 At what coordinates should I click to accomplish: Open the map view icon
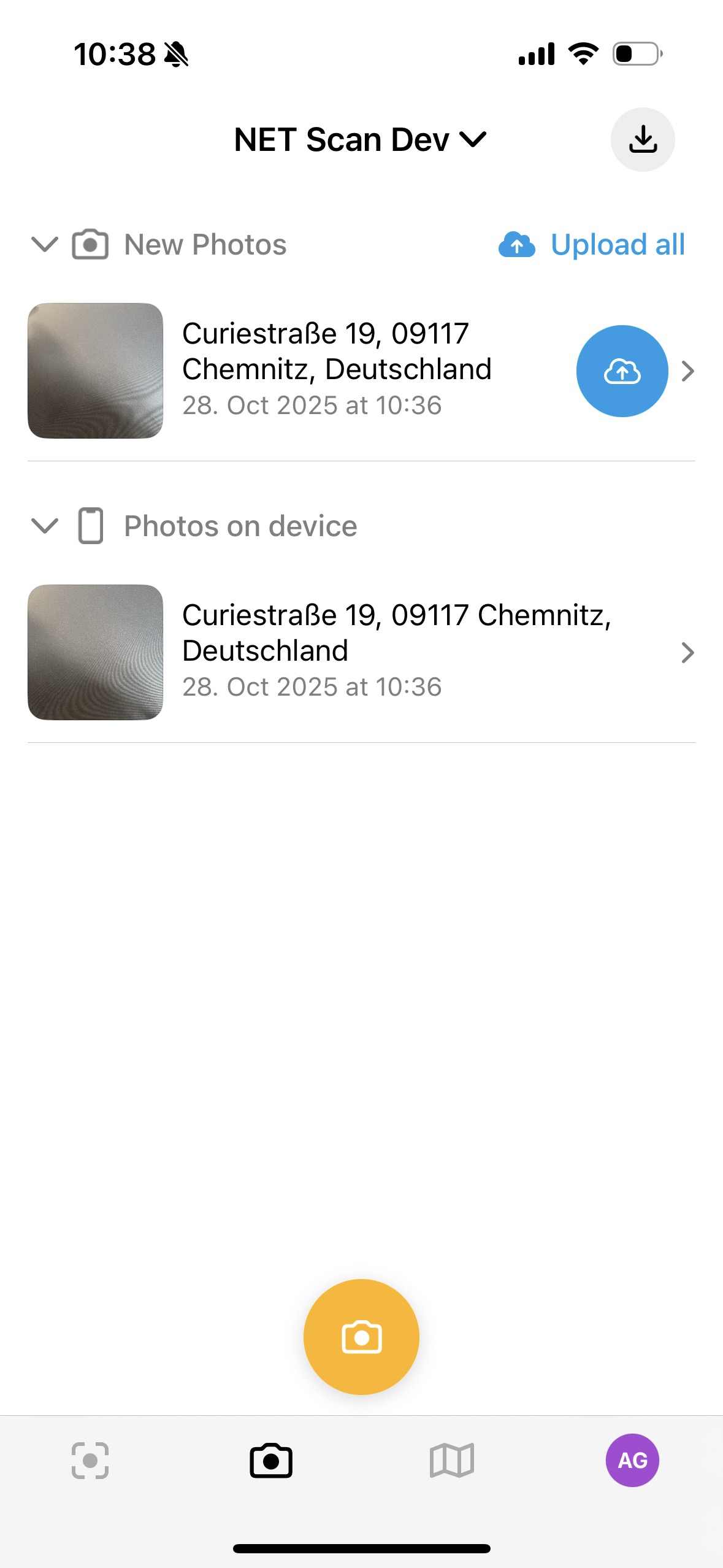click(x=452, y=1460)
